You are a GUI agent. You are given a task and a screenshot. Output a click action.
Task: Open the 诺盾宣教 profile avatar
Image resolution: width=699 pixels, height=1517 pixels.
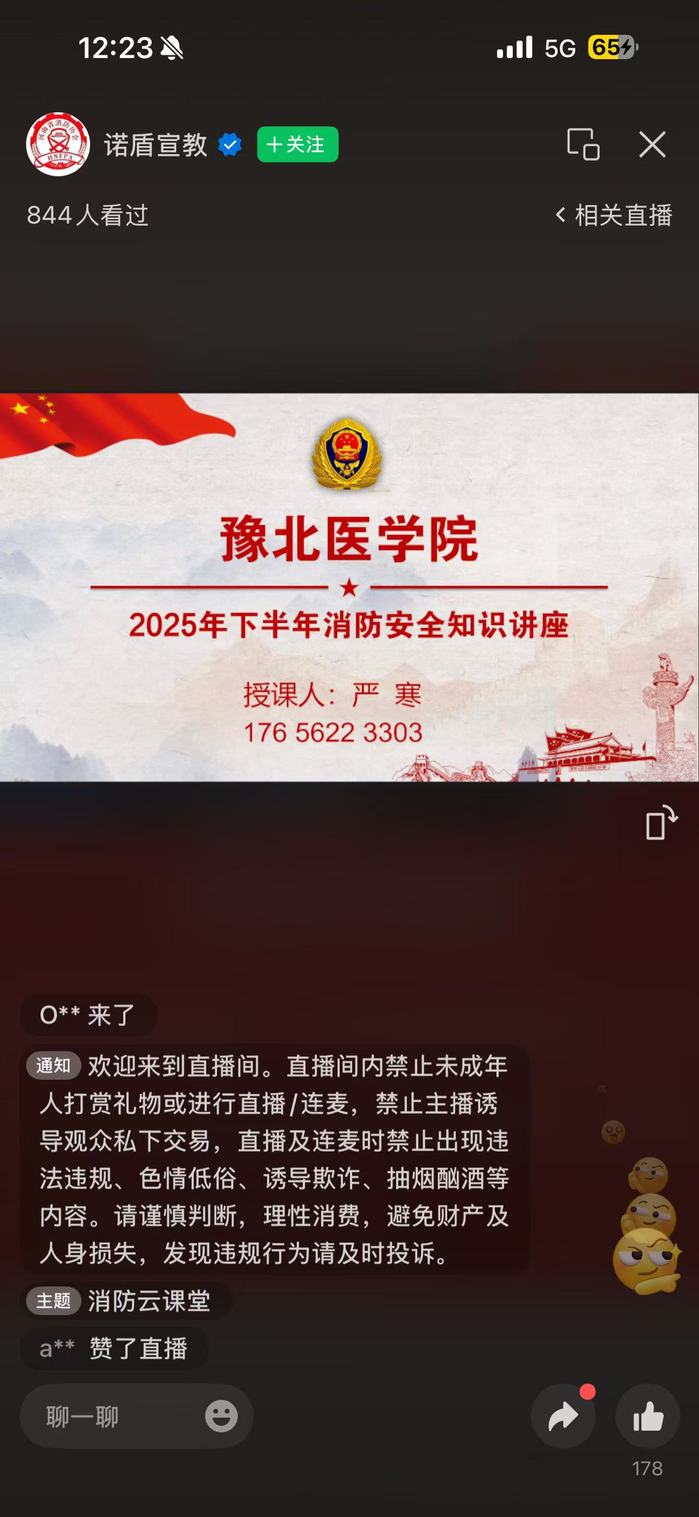58,145
